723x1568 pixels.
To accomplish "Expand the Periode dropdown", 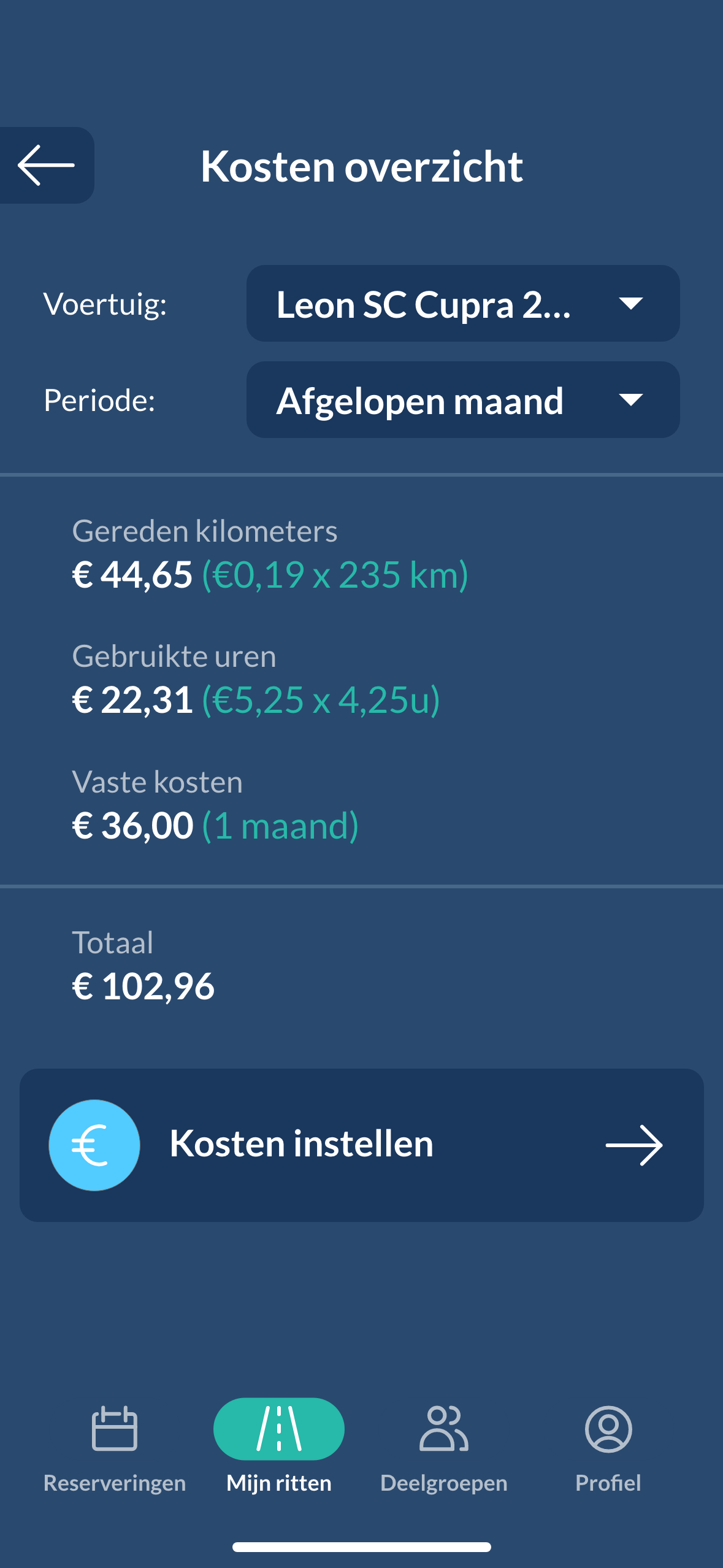I will 462,400.
